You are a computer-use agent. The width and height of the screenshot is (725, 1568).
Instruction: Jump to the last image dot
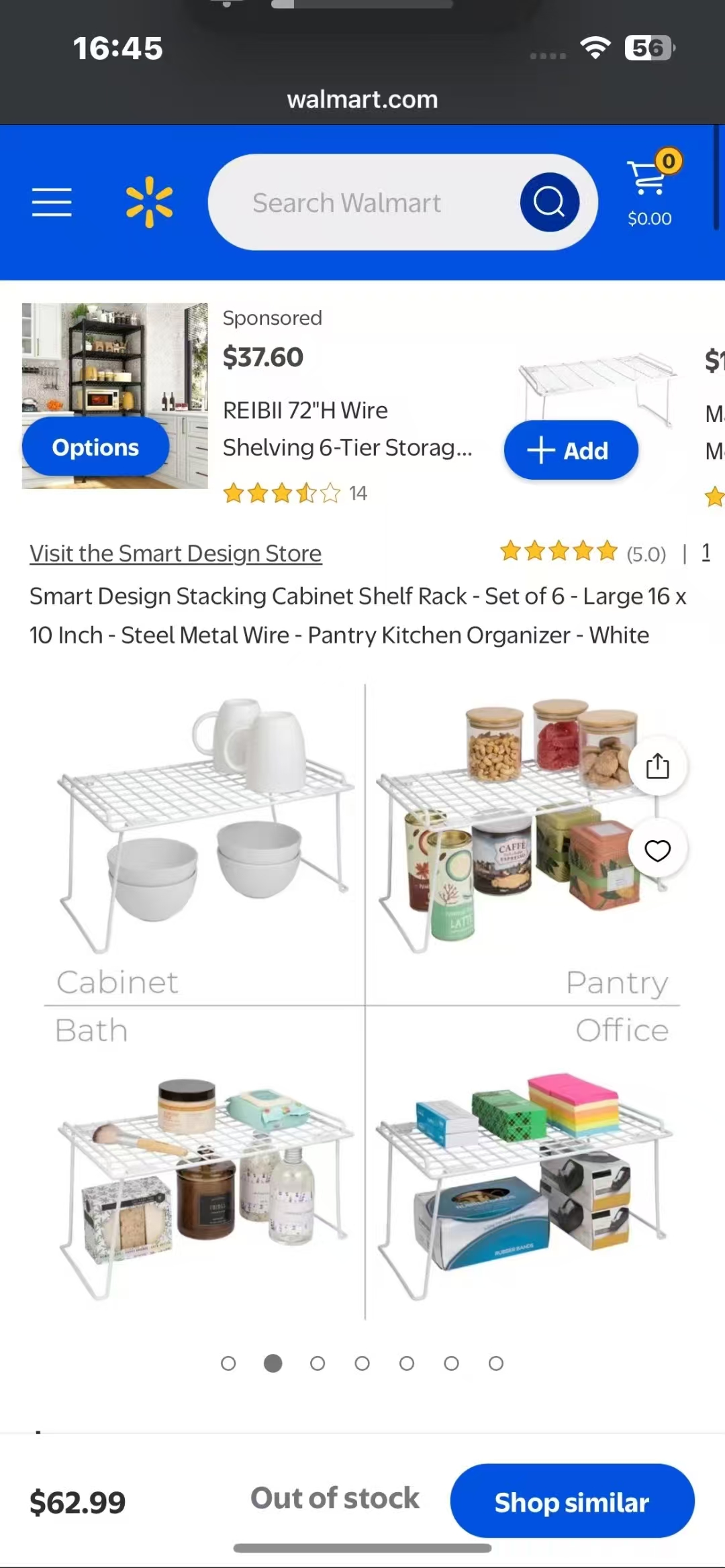[x=496, y=1363]
